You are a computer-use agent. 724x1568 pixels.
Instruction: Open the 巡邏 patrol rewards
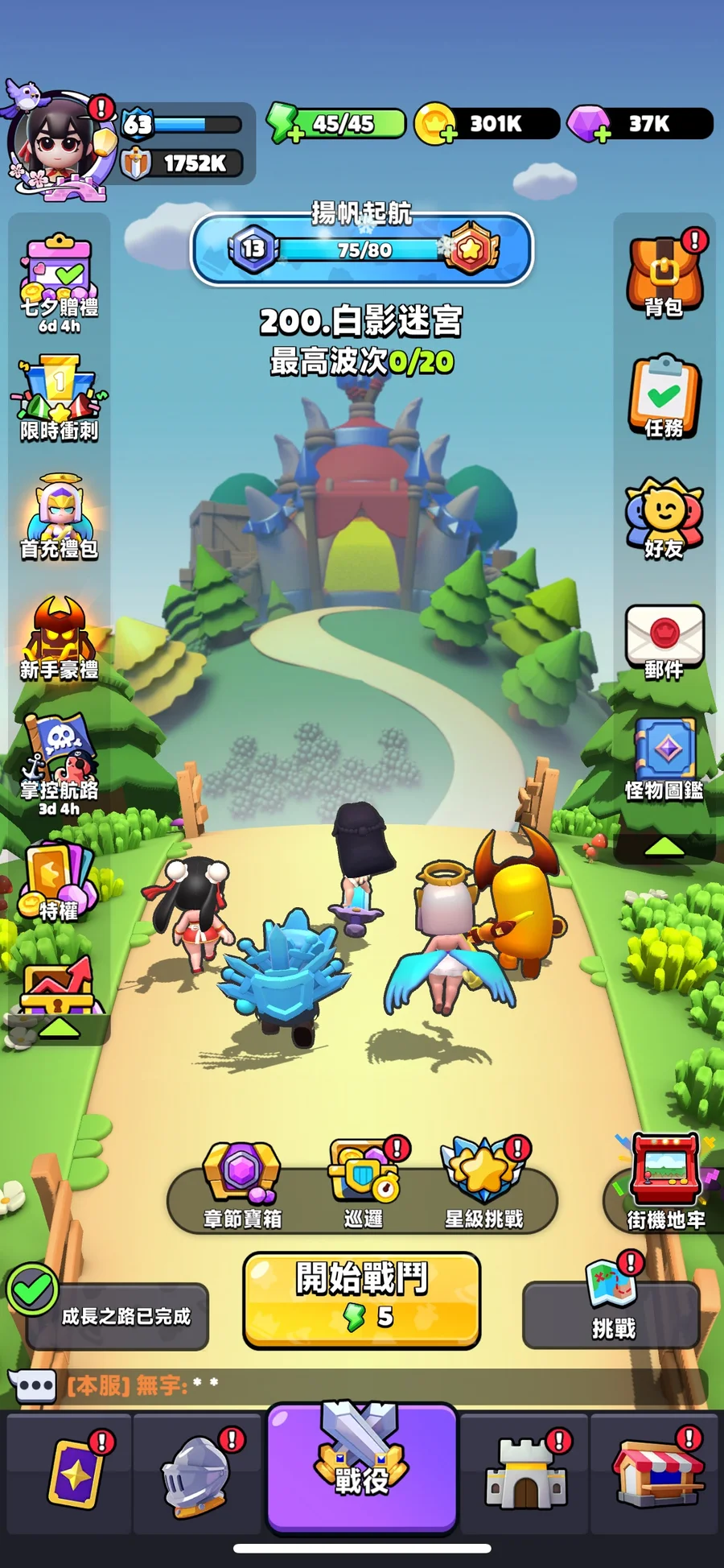[365, 1183]
